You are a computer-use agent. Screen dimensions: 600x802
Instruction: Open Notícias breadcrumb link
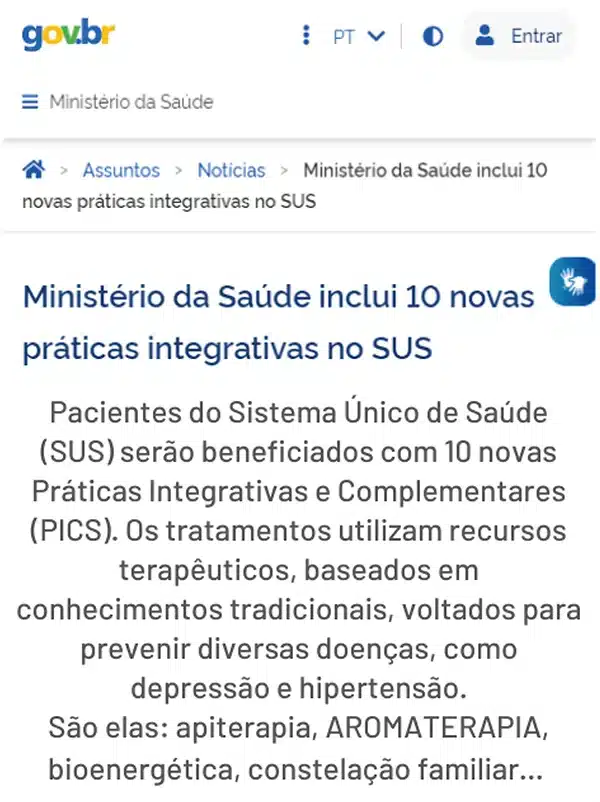pyautogui.click(x=231, y=170)
